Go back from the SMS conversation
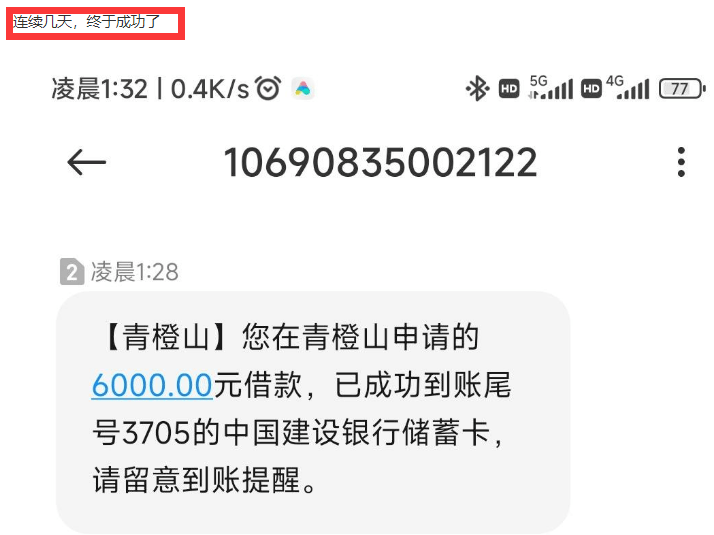The width and height of the screenshot is (714, 535). click(87, 162)
